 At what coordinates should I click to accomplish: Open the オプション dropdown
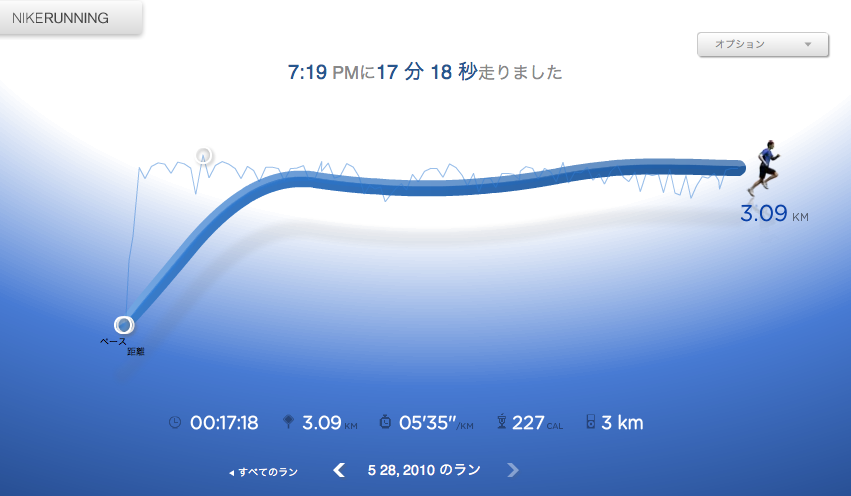click(x=763, y=44)
